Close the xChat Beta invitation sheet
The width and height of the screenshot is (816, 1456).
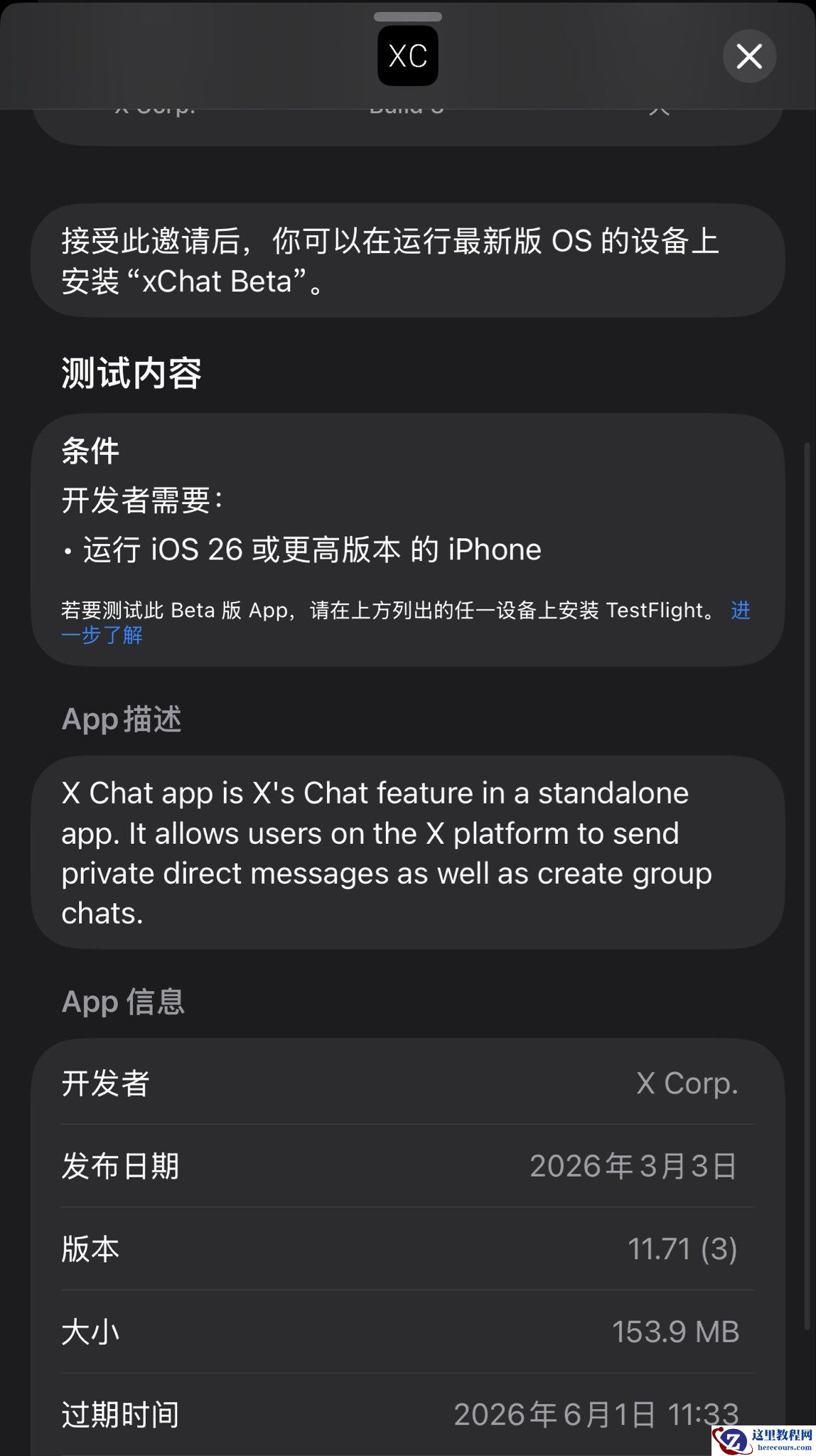click(749, 56)
